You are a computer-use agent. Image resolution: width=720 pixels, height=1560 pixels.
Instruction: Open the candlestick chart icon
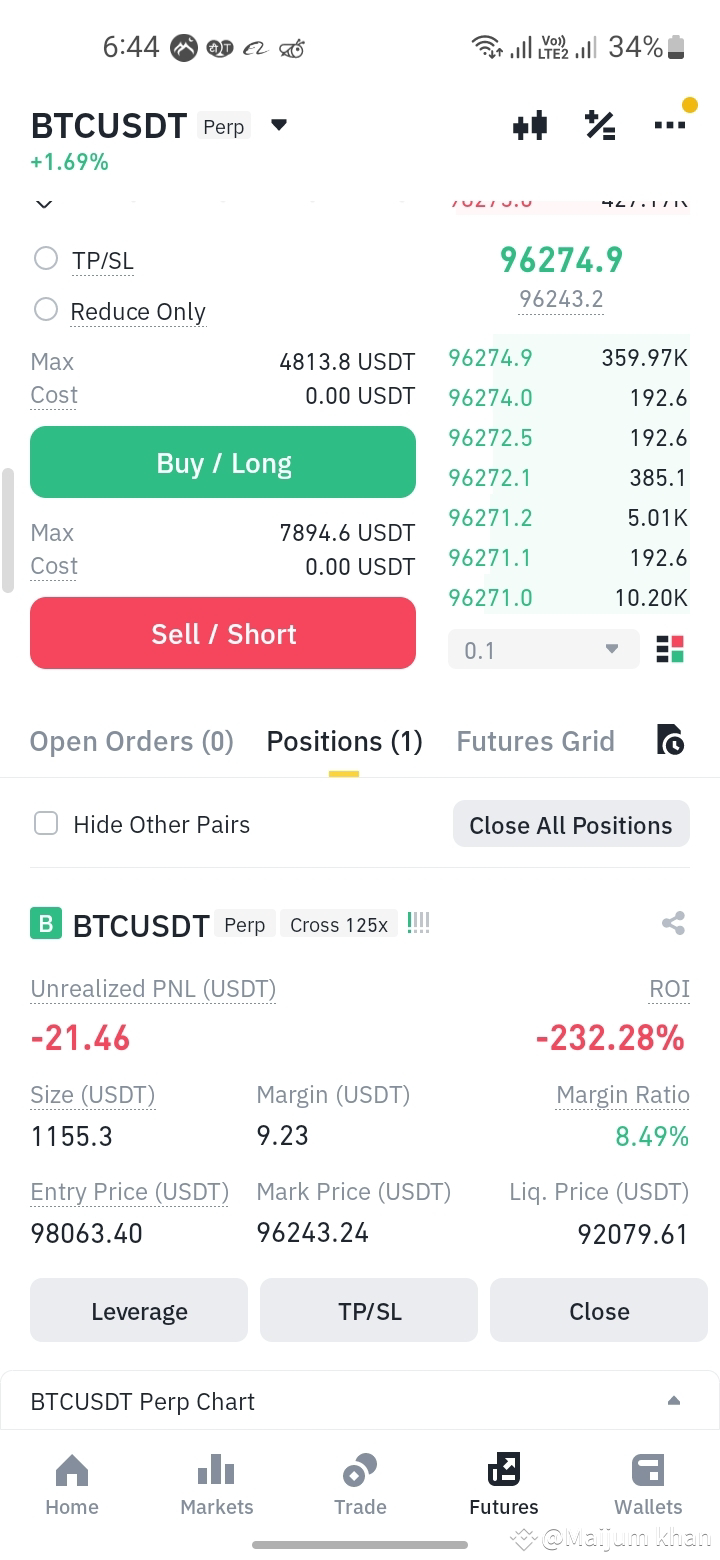[530, 126]
